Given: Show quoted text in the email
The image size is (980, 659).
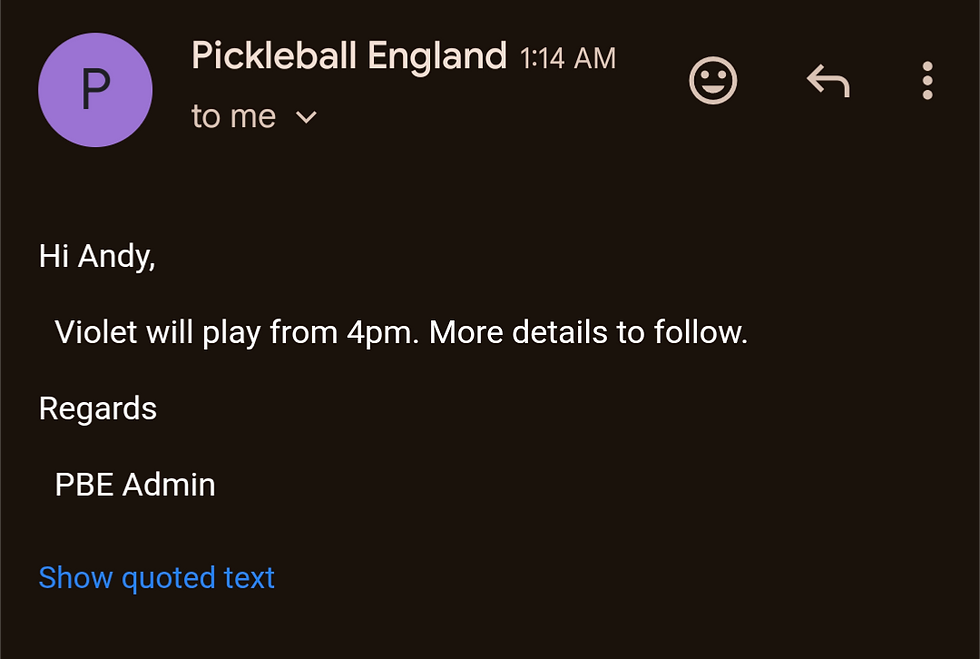Looking at the screenshot, I should [x=156, y=578].
